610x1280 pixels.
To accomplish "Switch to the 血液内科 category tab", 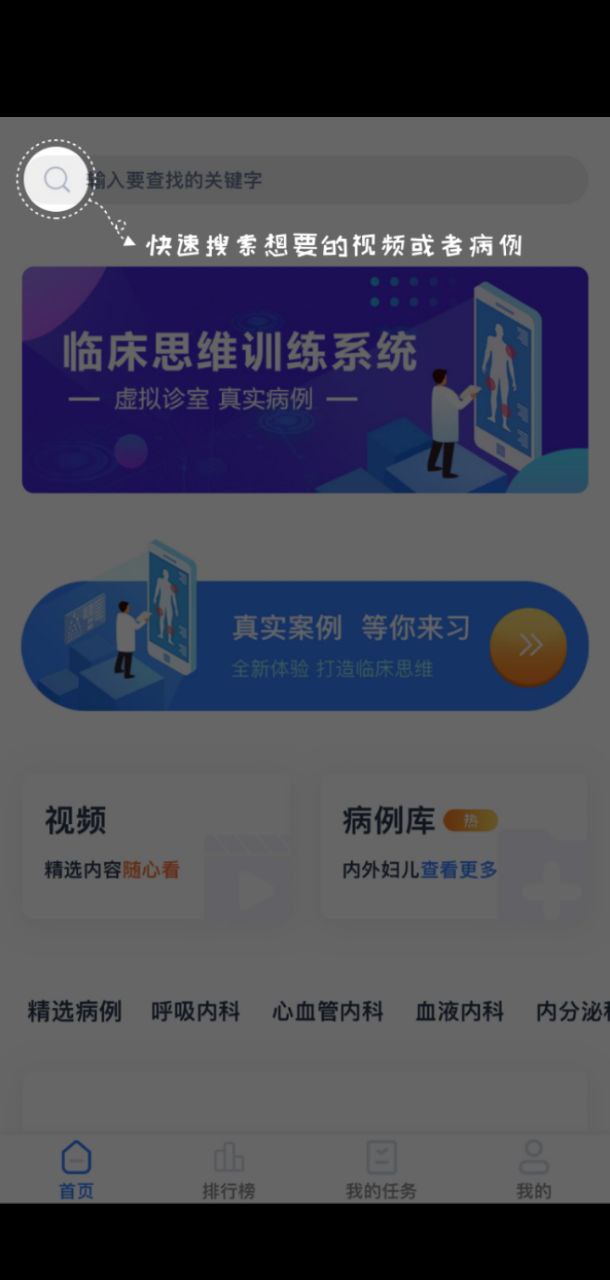I will point(459,1011).
